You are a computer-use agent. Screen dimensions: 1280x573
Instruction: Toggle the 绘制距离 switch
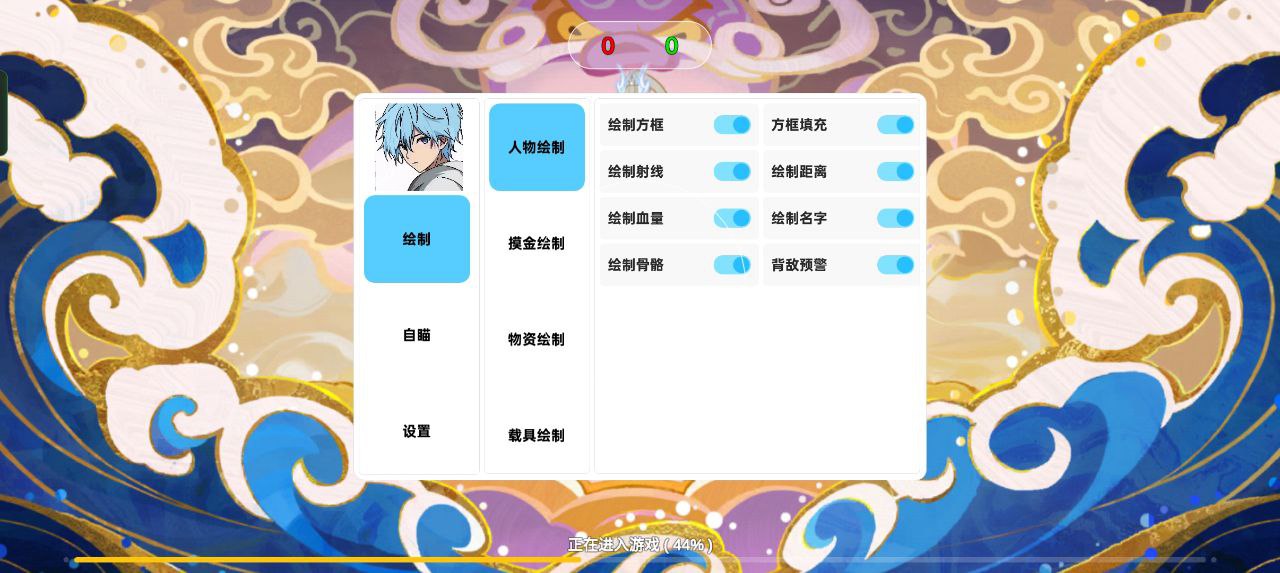895,171
